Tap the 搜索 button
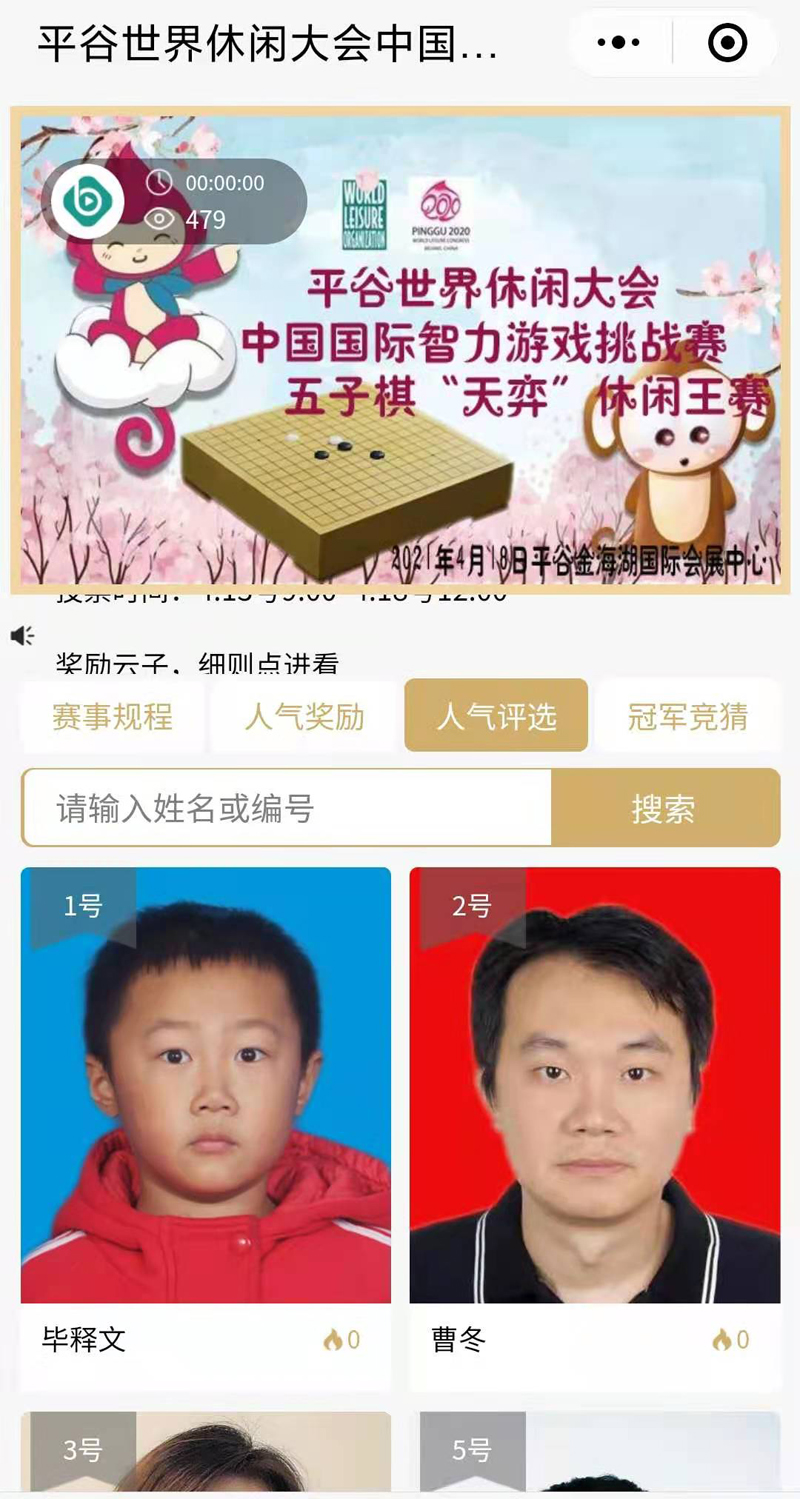 click(664, 808)
